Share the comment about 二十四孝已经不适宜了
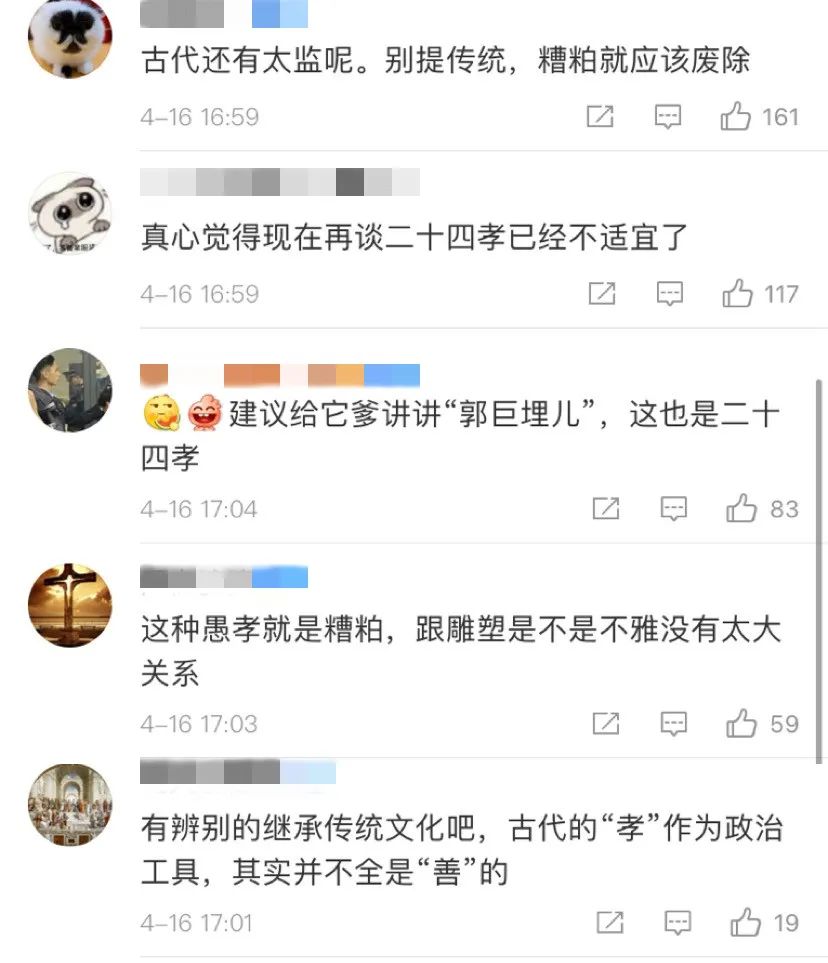The height and width of the screenshot is (963, 828). pyautogui.click(x=601, y=294)
